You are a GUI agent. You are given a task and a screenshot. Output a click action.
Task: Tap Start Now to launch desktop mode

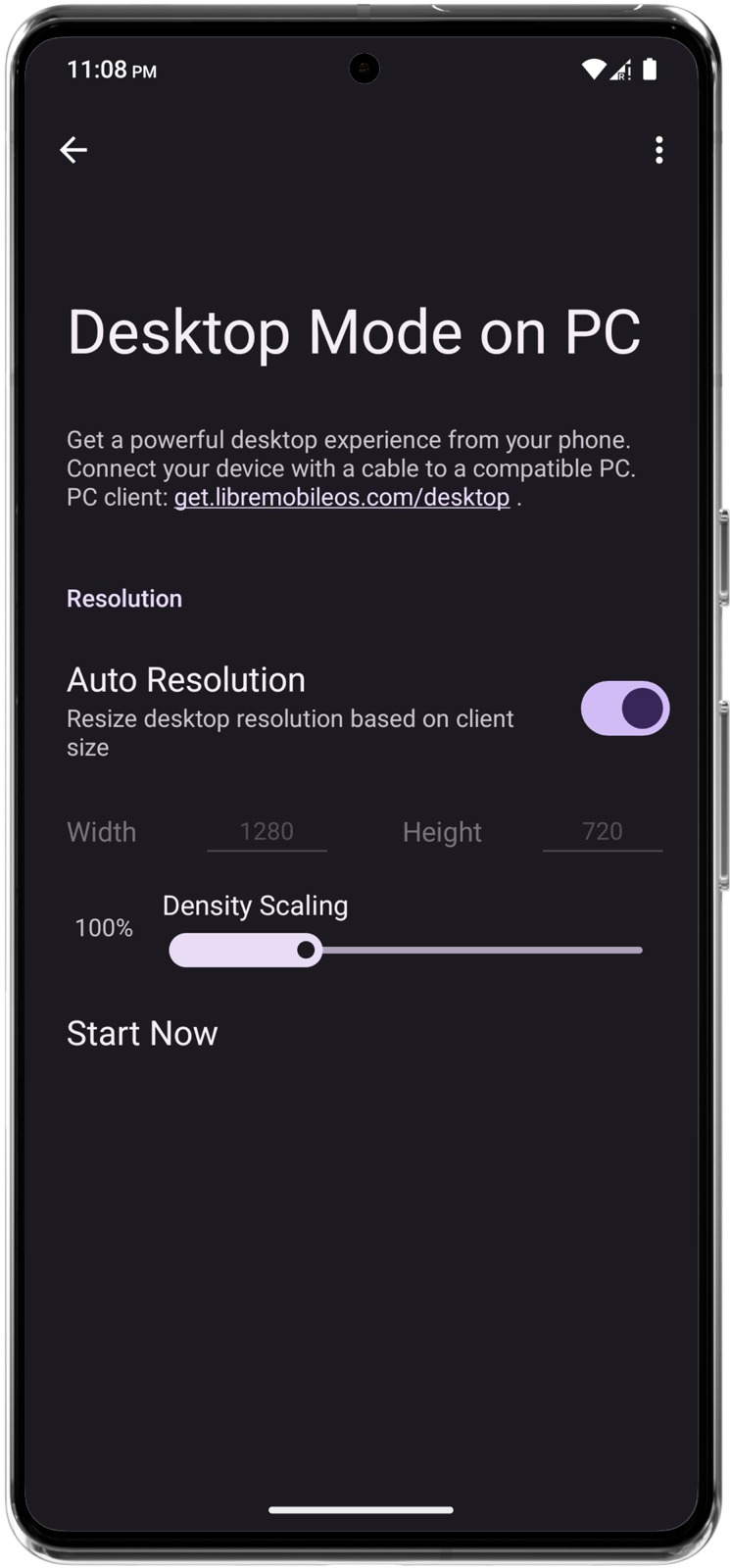(x=142, y=1033)
